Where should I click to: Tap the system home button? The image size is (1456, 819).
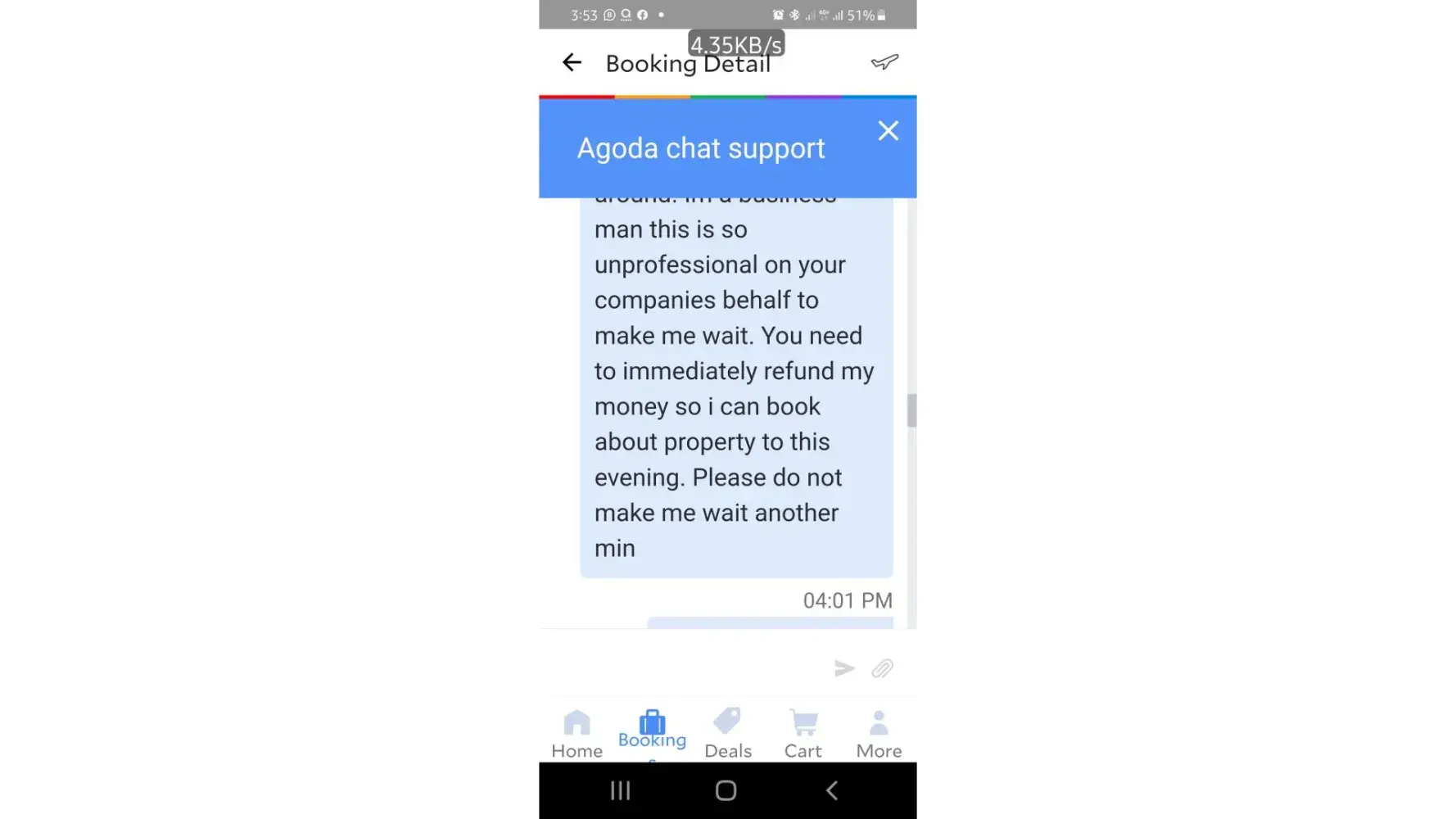tap(726, 790)
